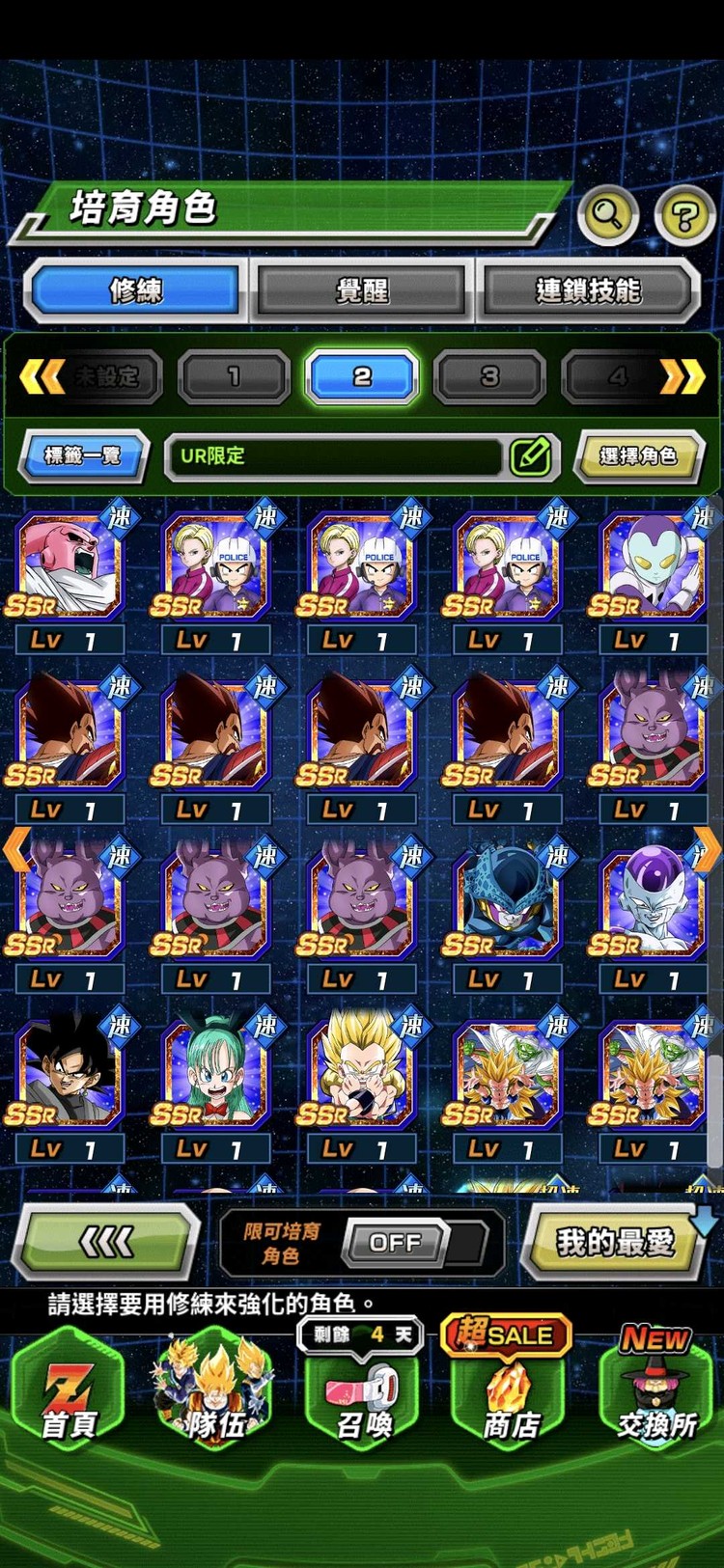The height and width of the screenshot is (1568, 724).
Task: Open the magnifier search icon
Action: click(x=607, y=213)
